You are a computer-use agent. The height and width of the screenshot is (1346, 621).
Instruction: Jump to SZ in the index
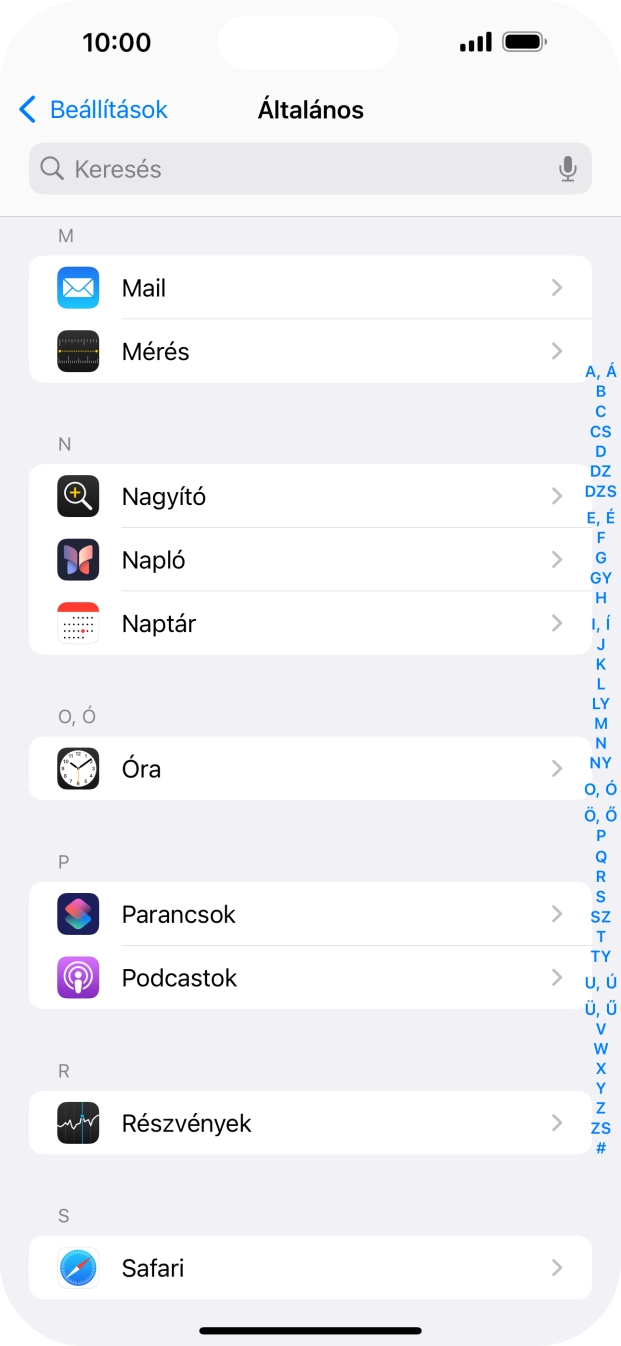[601, 917]
